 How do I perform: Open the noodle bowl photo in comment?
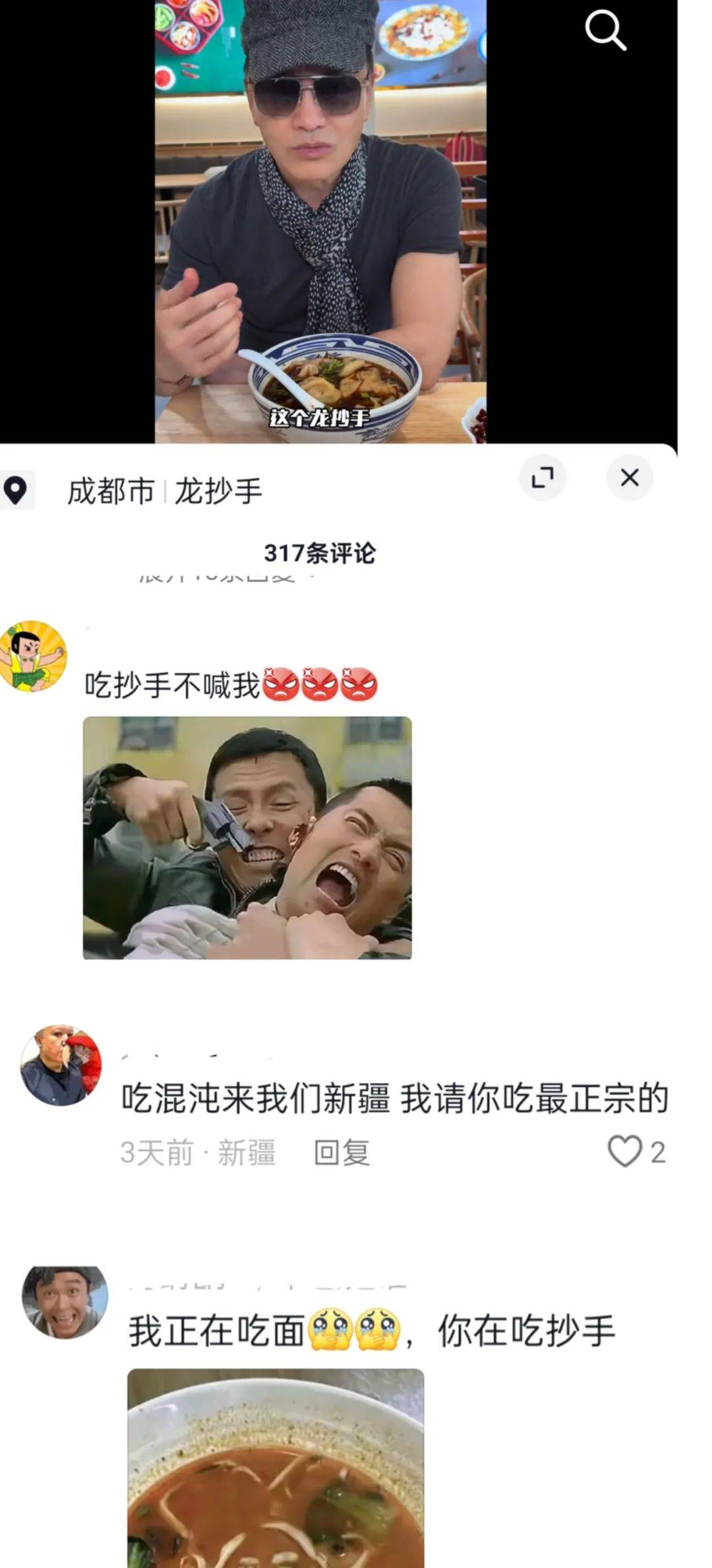[276, 1467]
